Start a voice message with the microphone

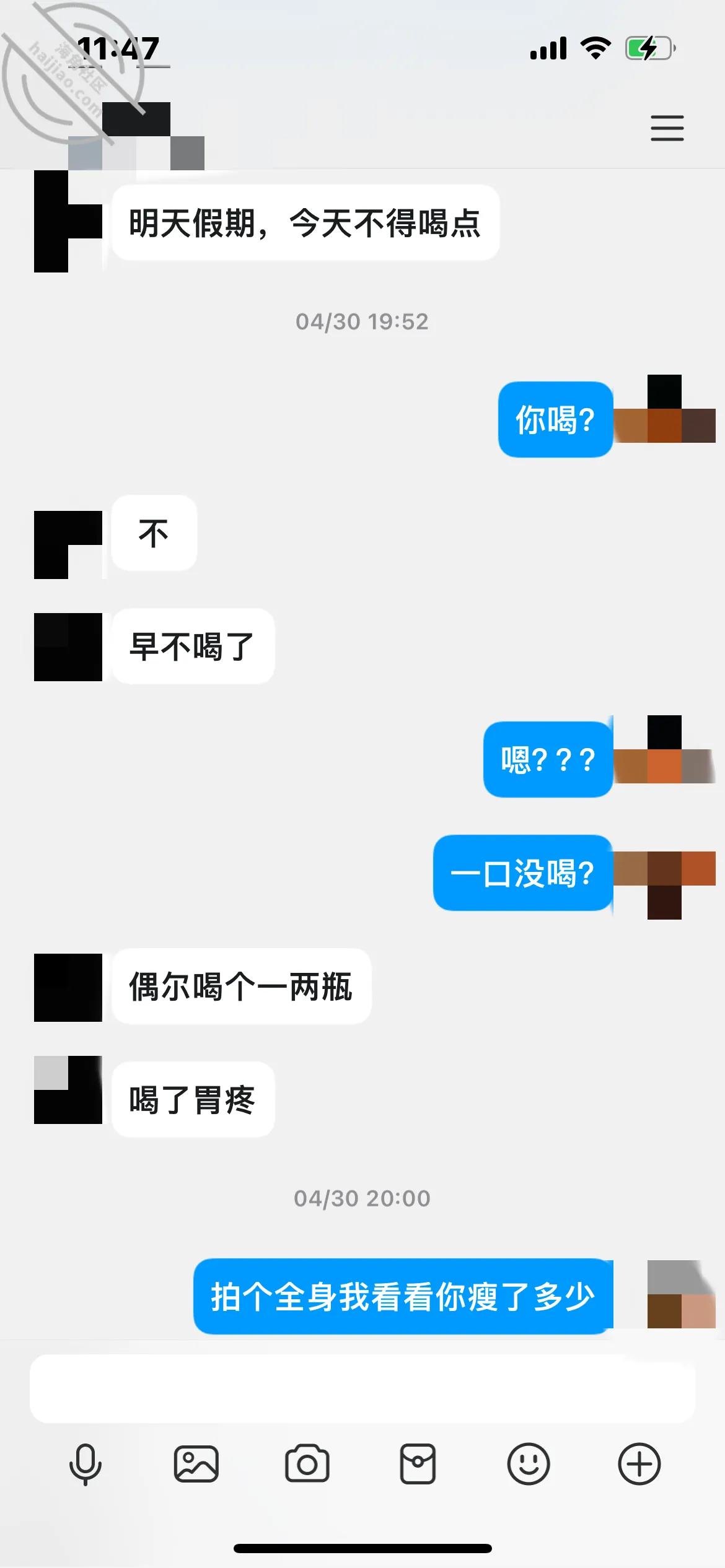[x=86, y=1465]
